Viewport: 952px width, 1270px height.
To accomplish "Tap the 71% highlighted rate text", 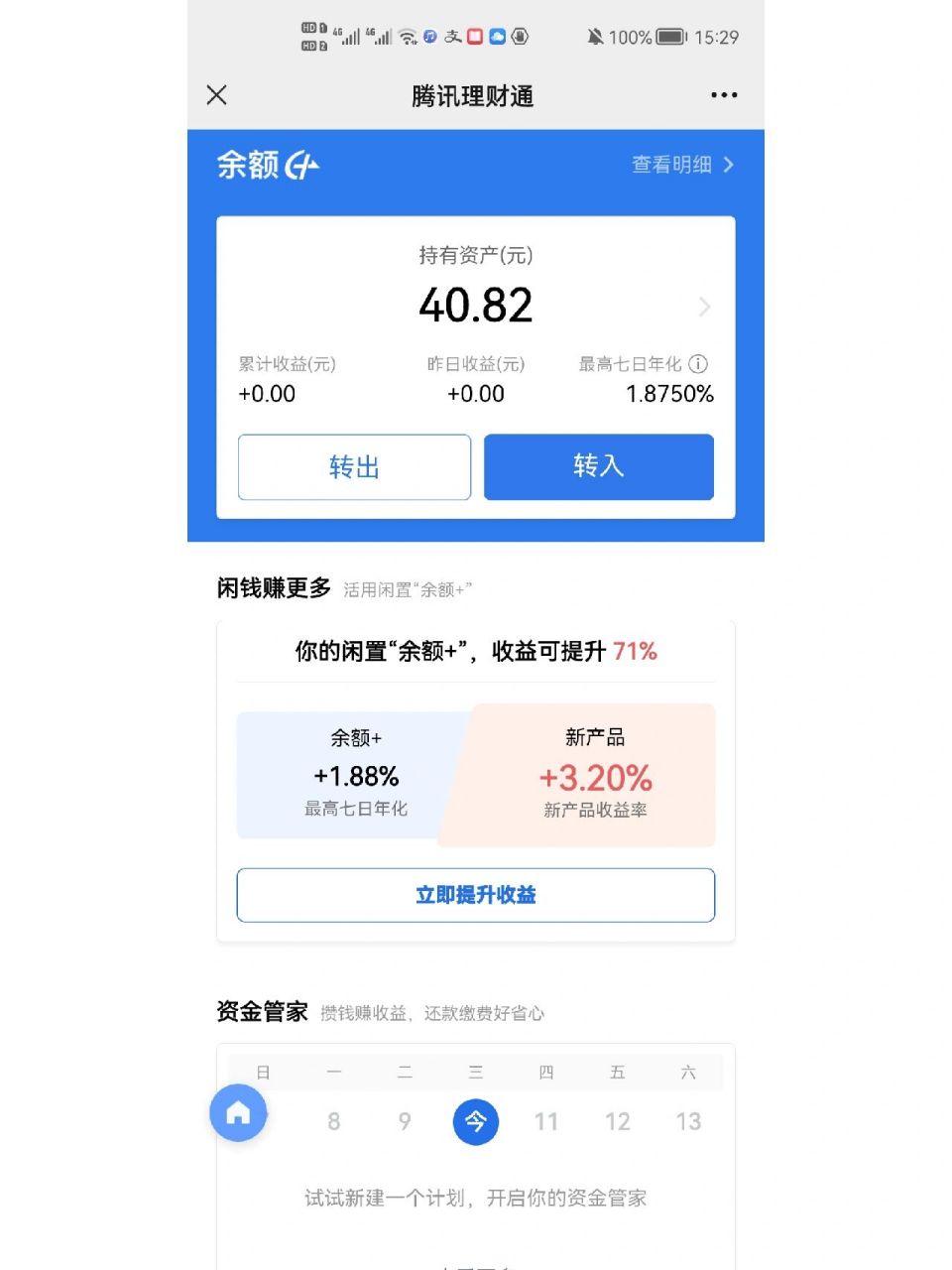I will click(x=636, y=652).
